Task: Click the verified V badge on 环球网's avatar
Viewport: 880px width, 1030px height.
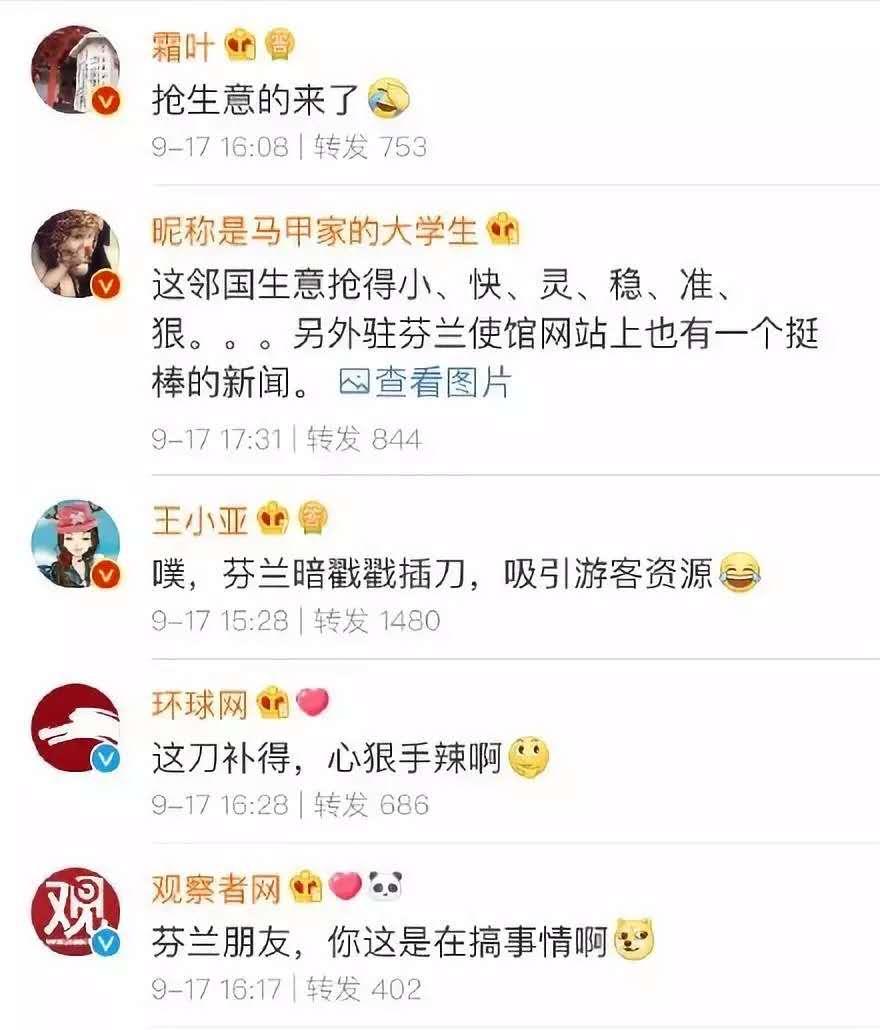Action: click(x=106, y=755)
